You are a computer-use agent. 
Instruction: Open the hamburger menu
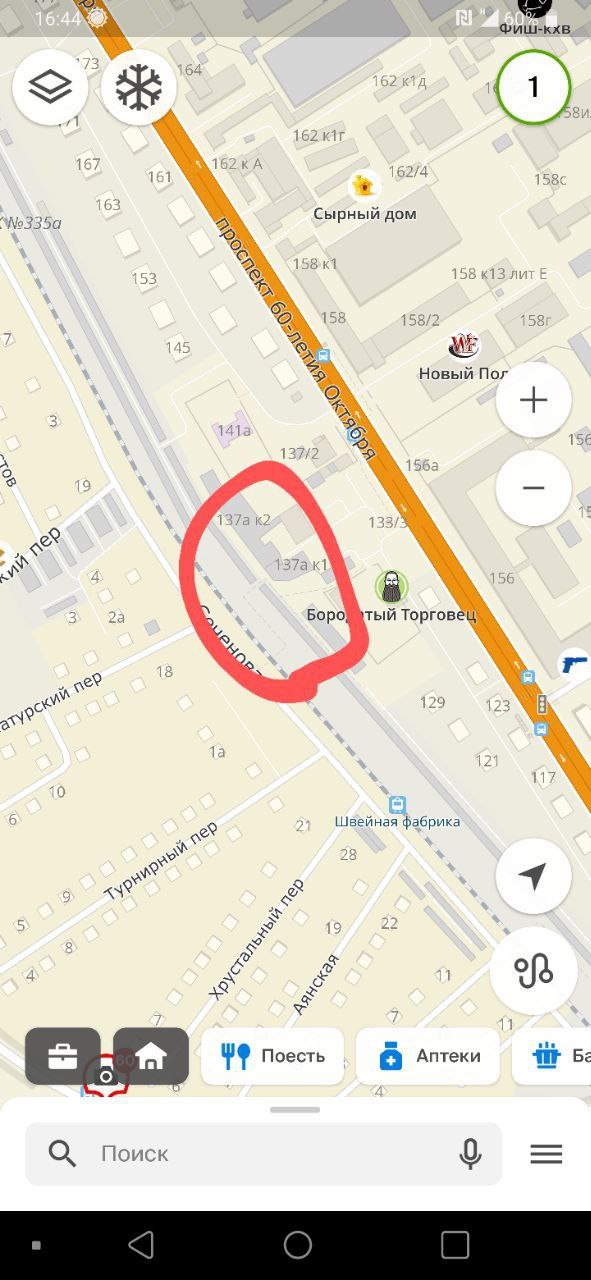coord(546,1154)
